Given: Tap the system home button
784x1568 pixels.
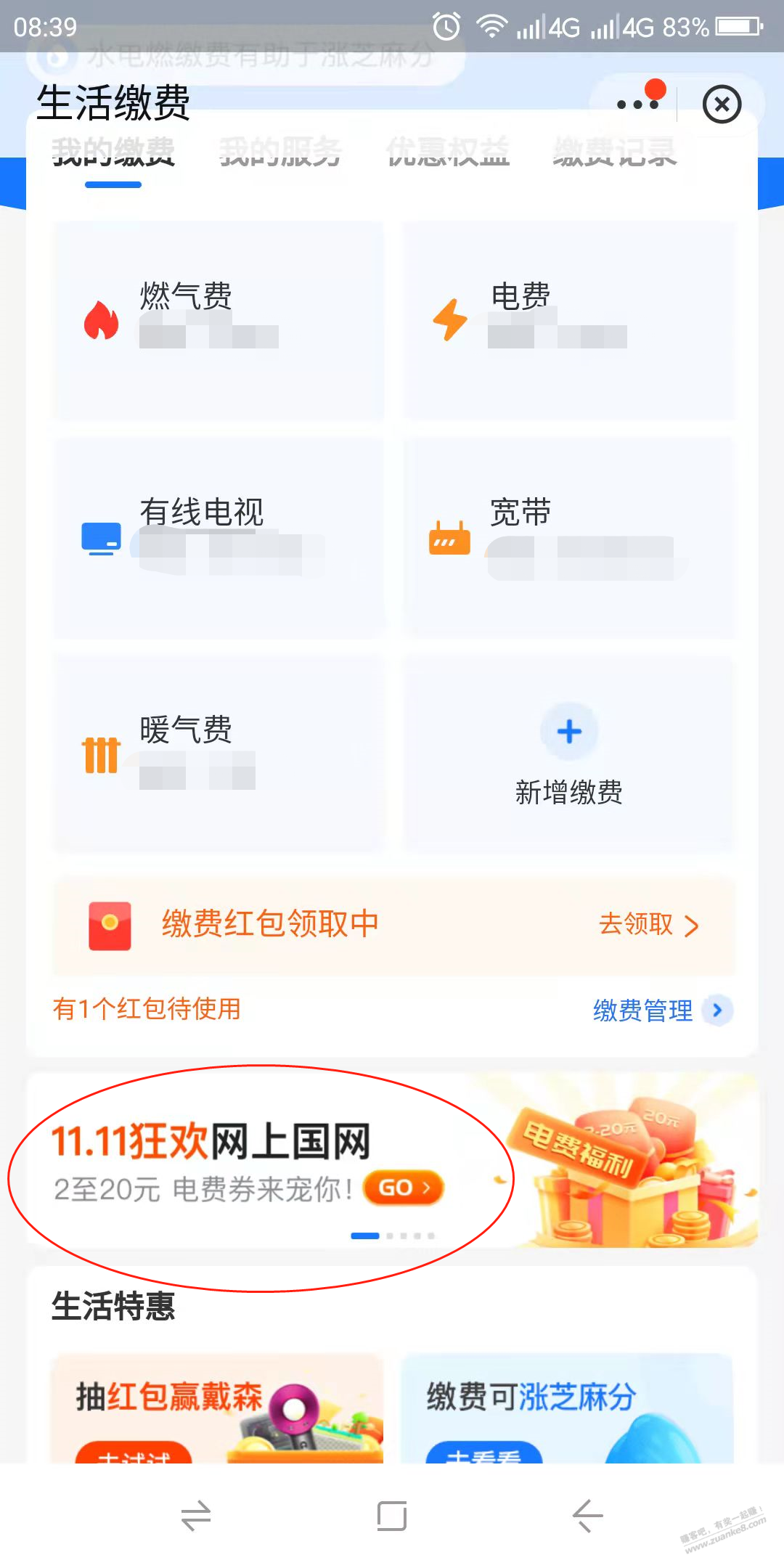Looking at the screenshot, I should [x=392, y=1516].
